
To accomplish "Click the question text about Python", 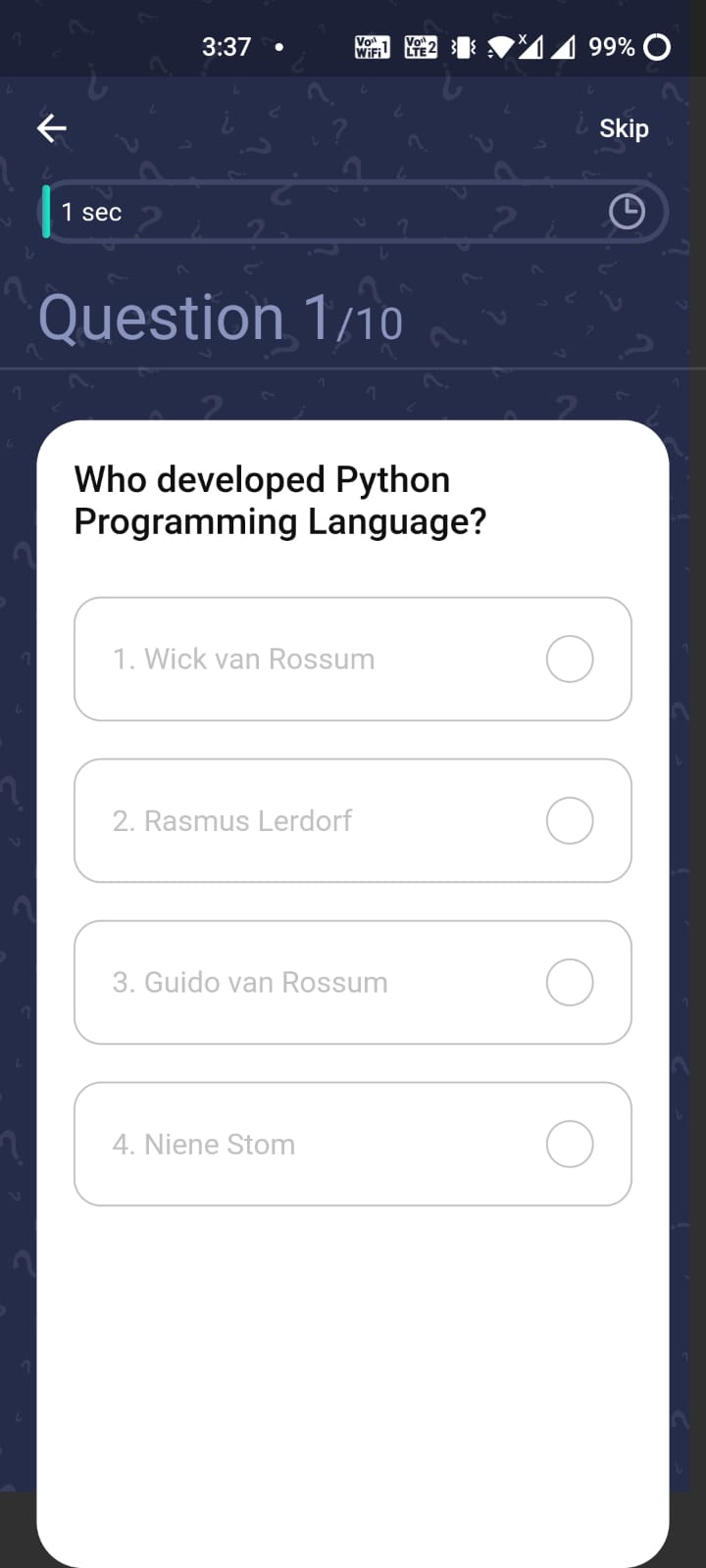I will 280,500.
